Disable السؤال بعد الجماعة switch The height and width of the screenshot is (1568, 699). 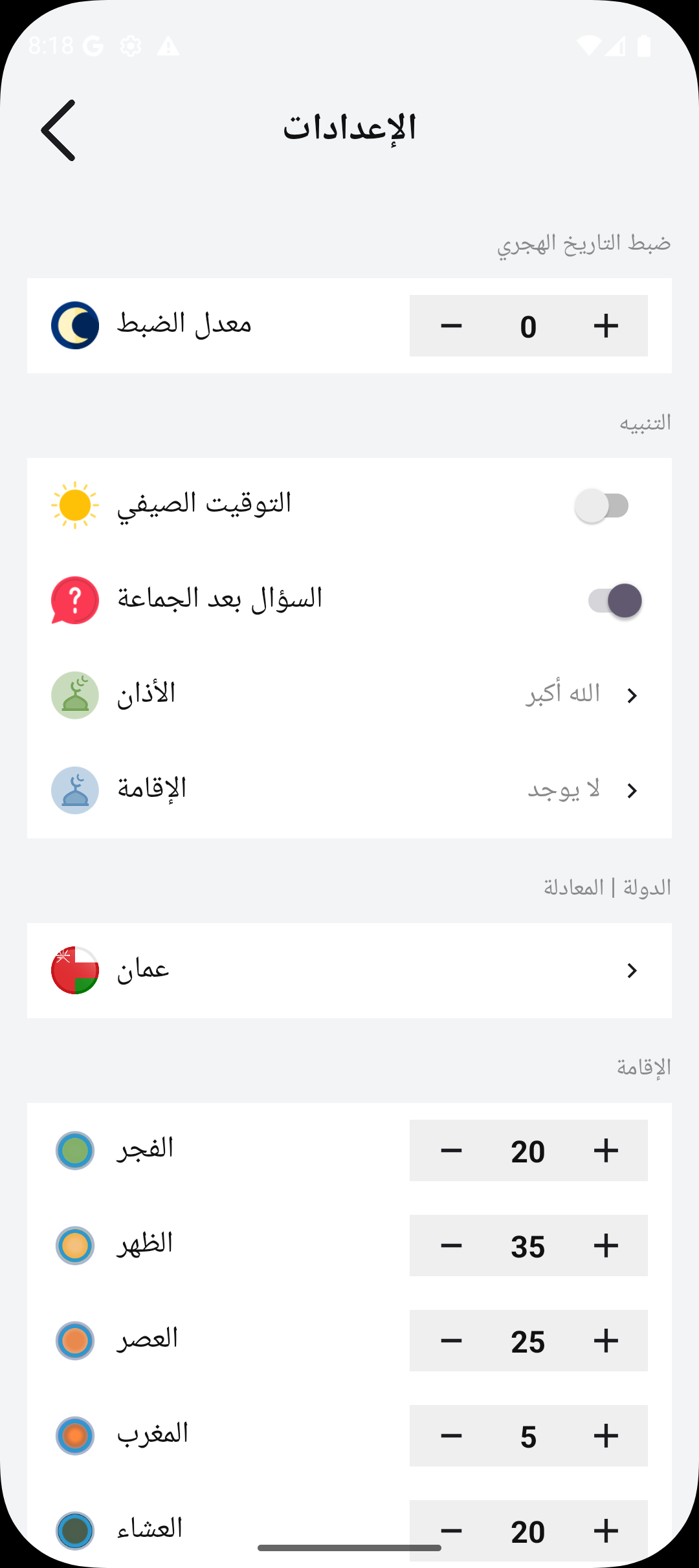click(614, 600)
